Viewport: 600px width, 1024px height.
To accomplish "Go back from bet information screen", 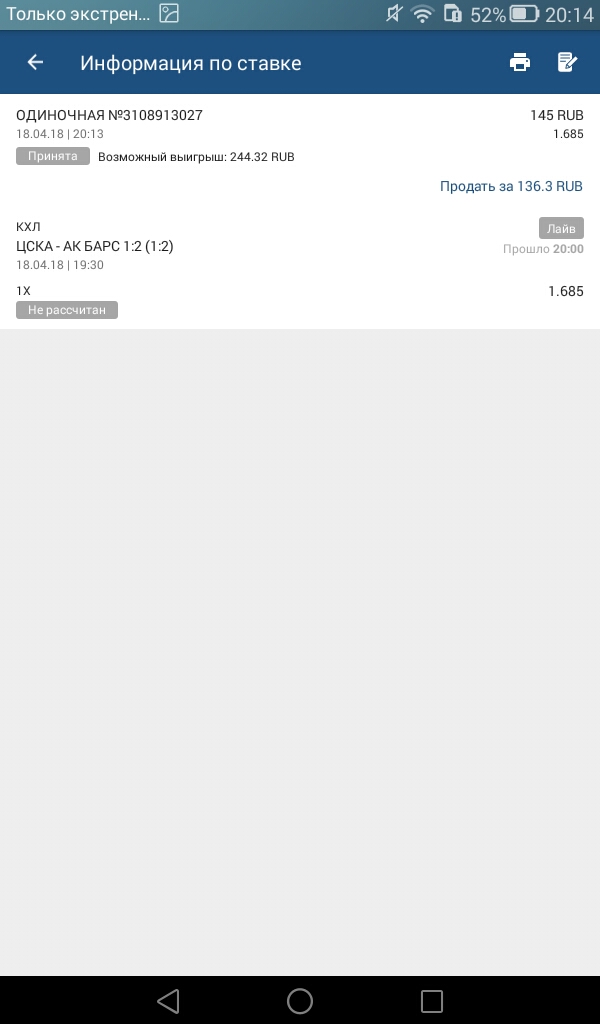I will click(x=36, y=63).
